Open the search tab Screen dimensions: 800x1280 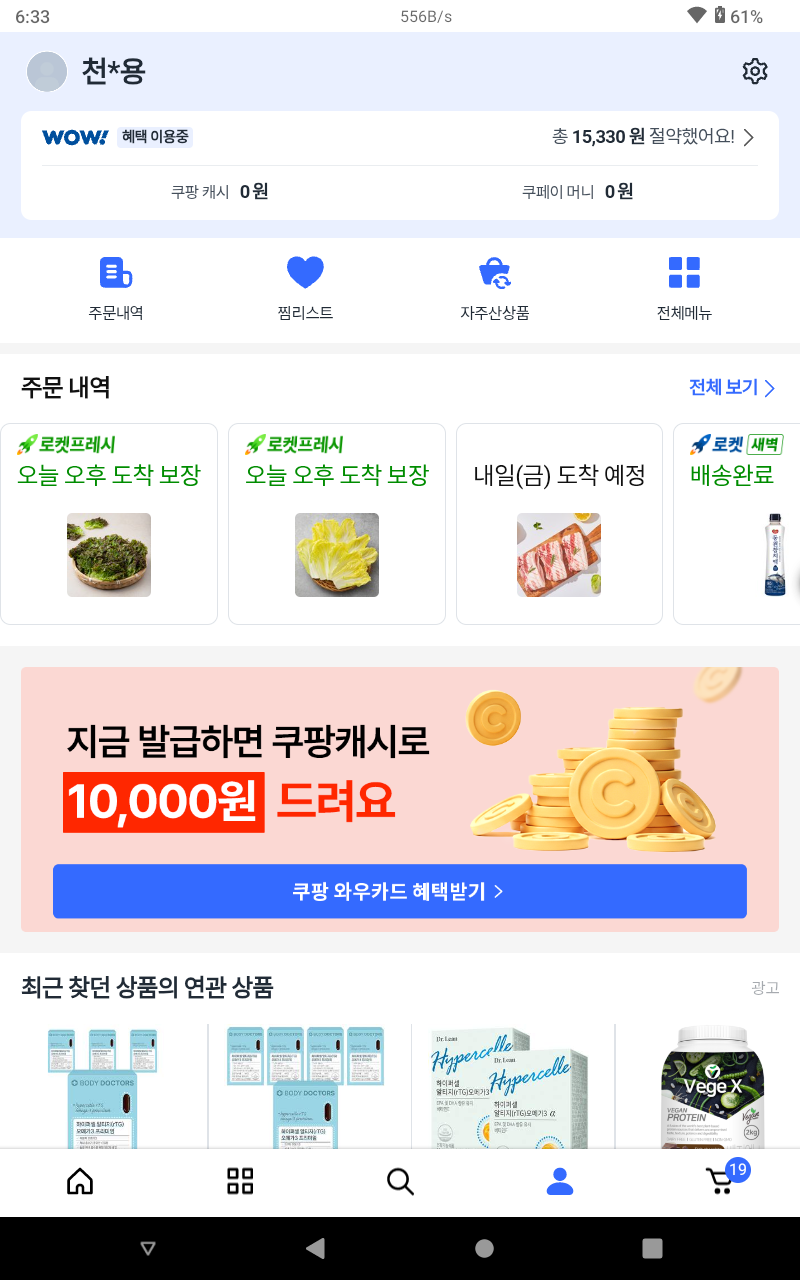click(x=400, y=1182)
